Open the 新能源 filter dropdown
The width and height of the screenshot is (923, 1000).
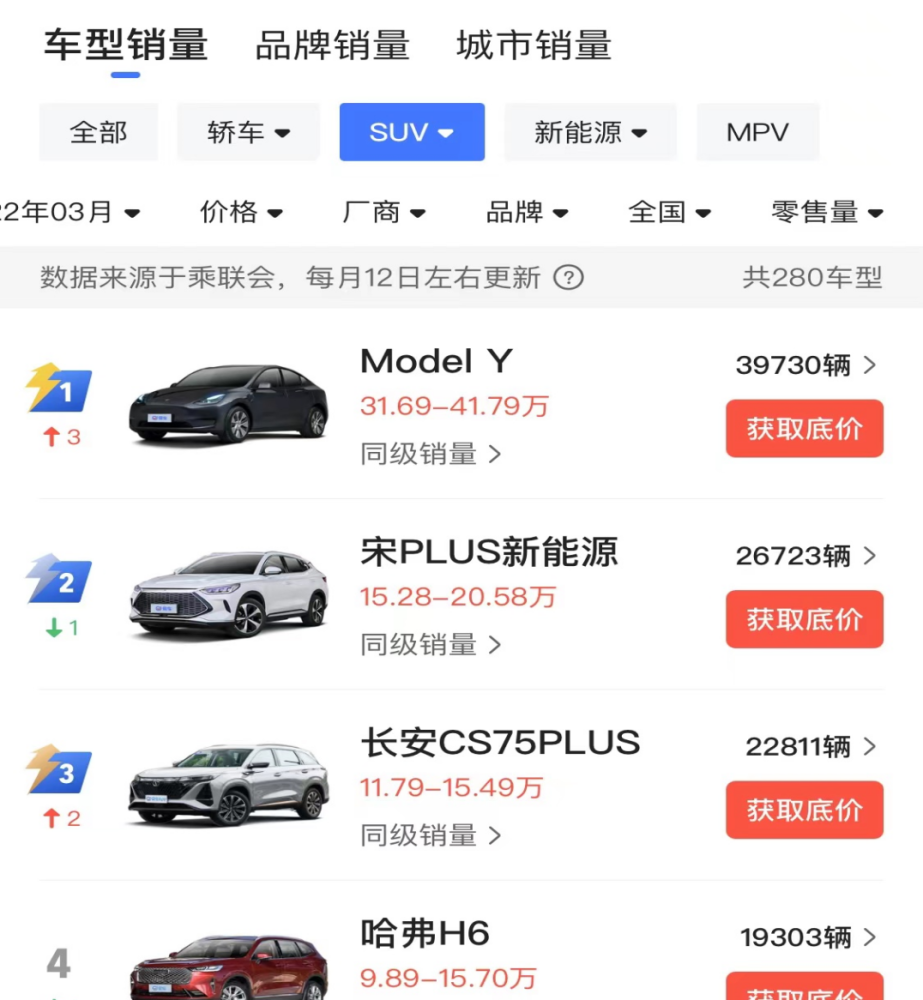[590, 132]
